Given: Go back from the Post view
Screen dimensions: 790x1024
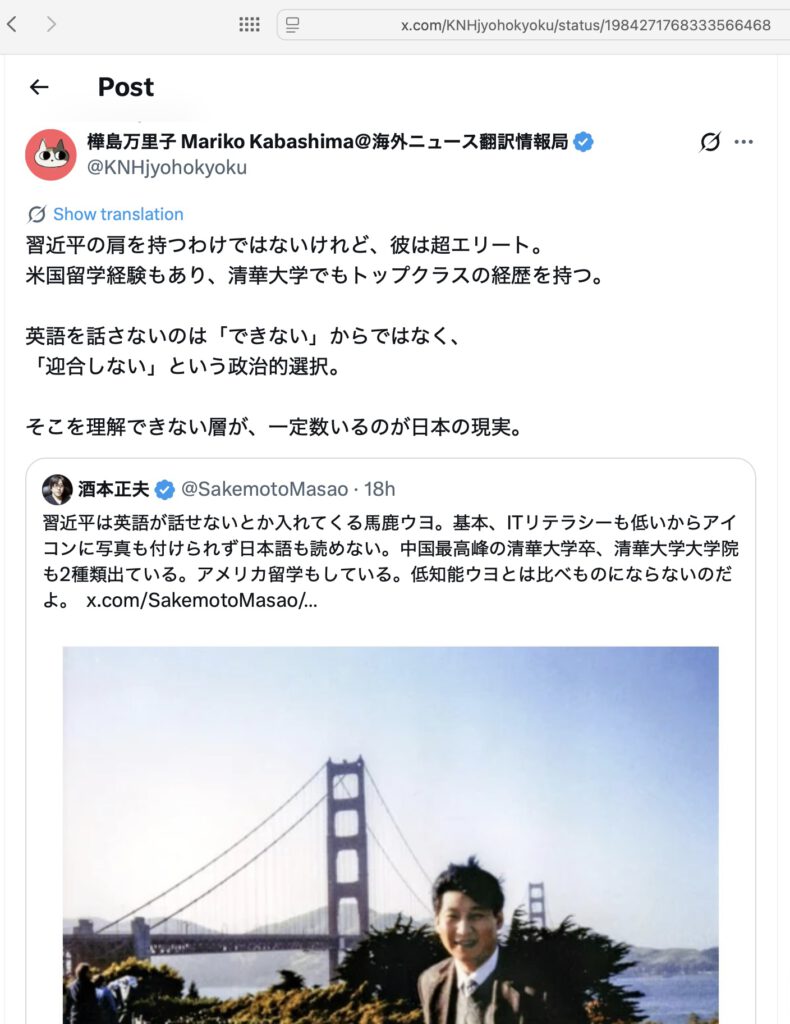Looking at the screenshot, I should point(39,87).
